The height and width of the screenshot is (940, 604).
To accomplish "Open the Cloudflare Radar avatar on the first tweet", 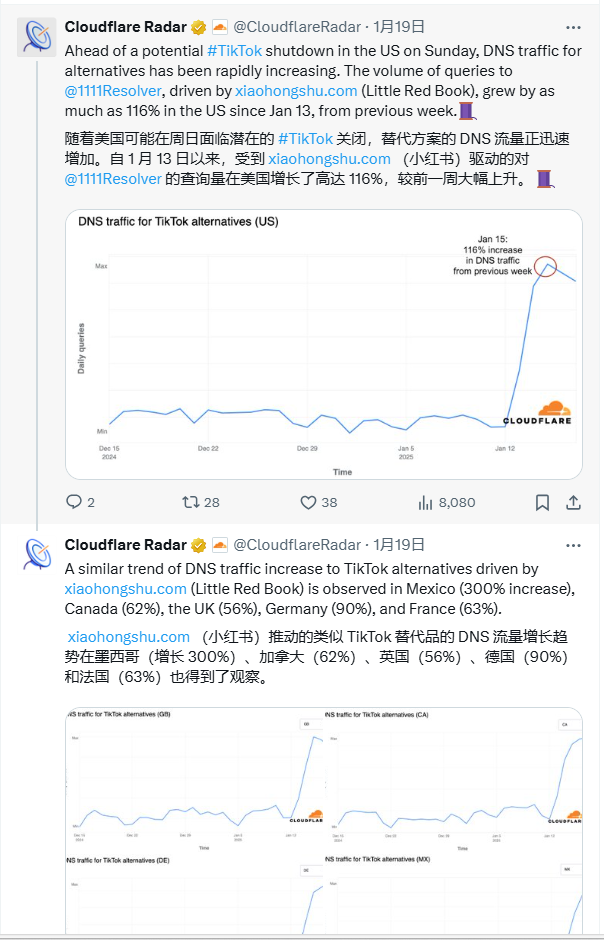I will pyautogui.click(x=37, y=37).
